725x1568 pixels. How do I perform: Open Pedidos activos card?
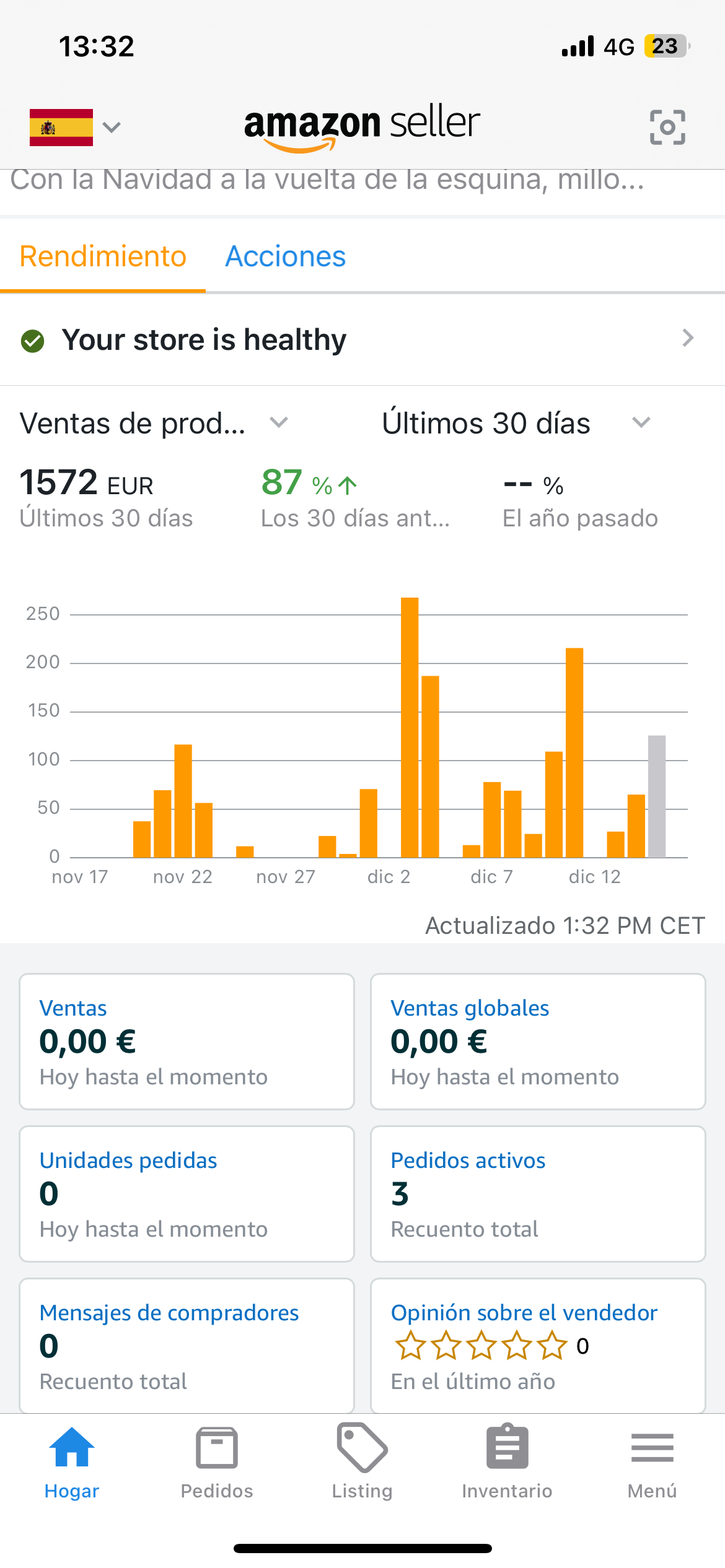tap(538, 1193)
